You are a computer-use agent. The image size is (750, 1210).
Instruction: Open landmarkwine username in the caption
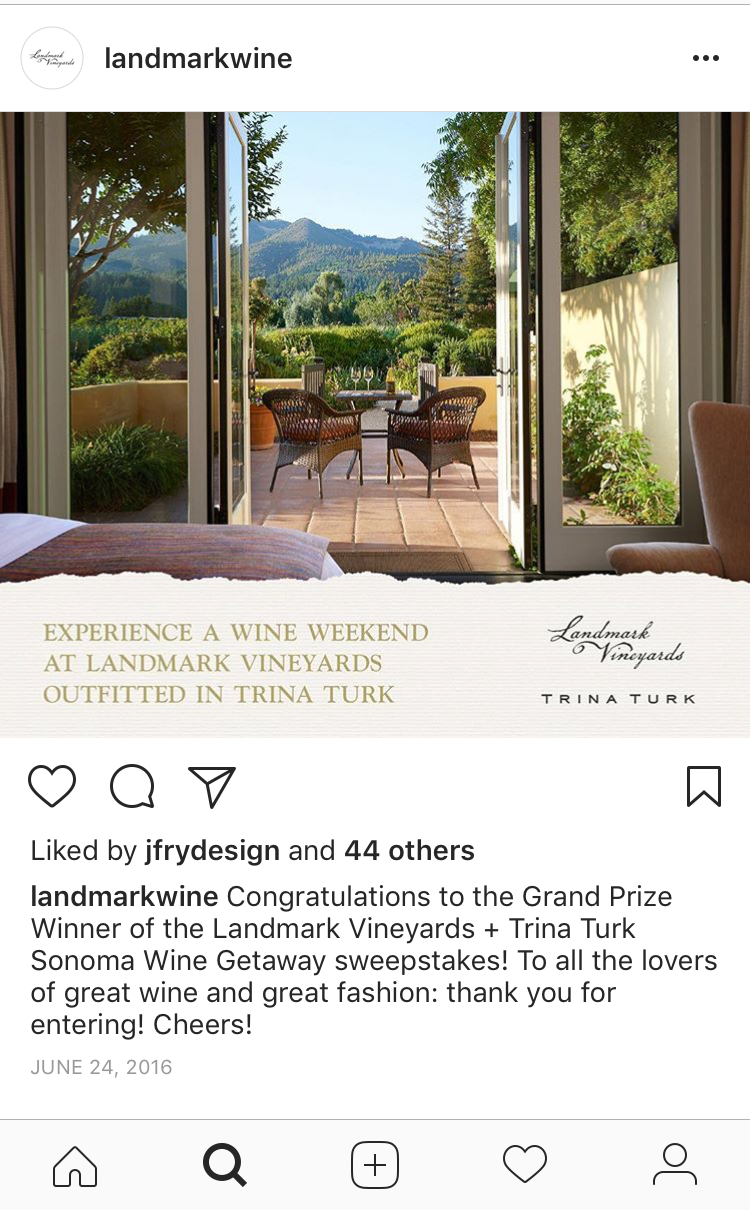pos(125,896)
